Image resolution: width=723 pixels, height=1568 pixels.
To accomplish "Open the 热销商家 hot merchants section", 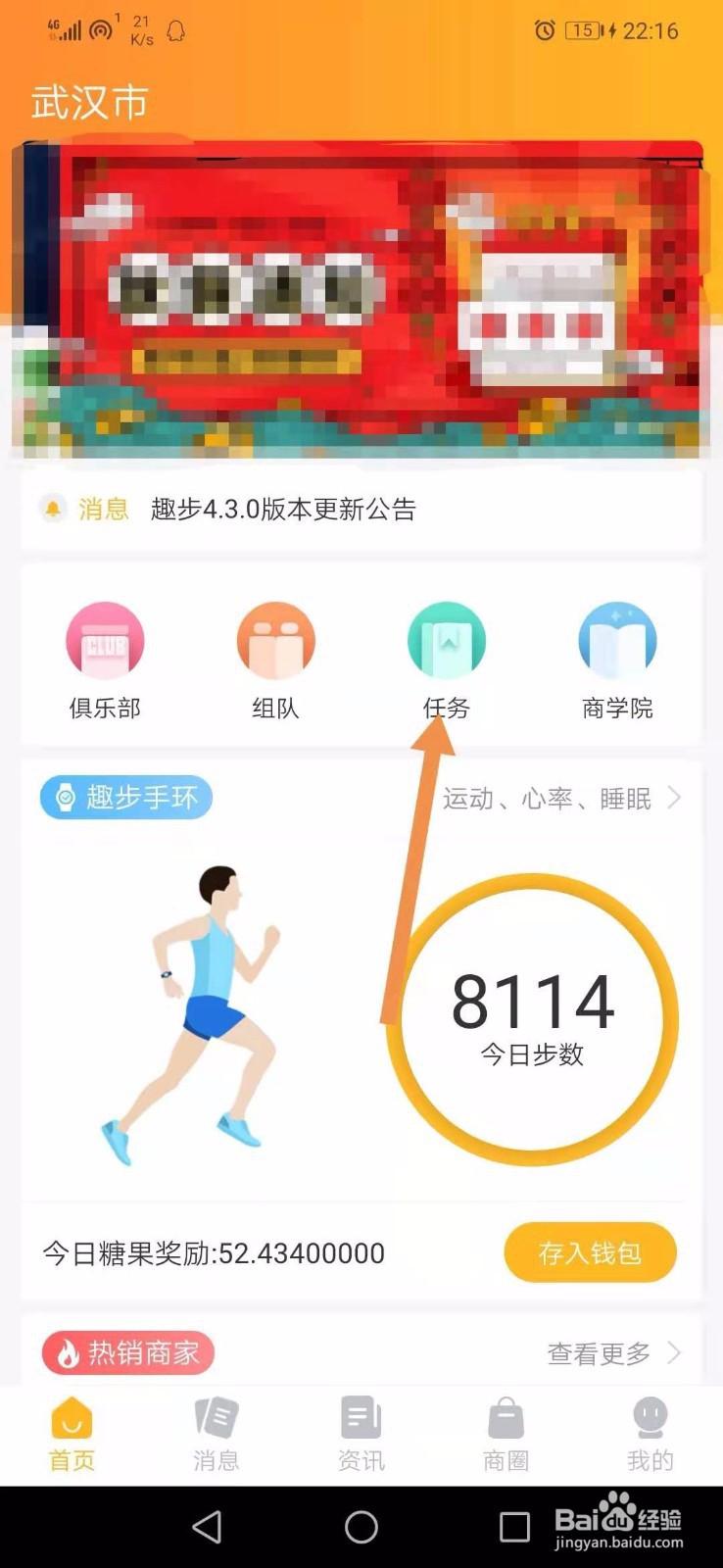I will [x=127, y=1352].
